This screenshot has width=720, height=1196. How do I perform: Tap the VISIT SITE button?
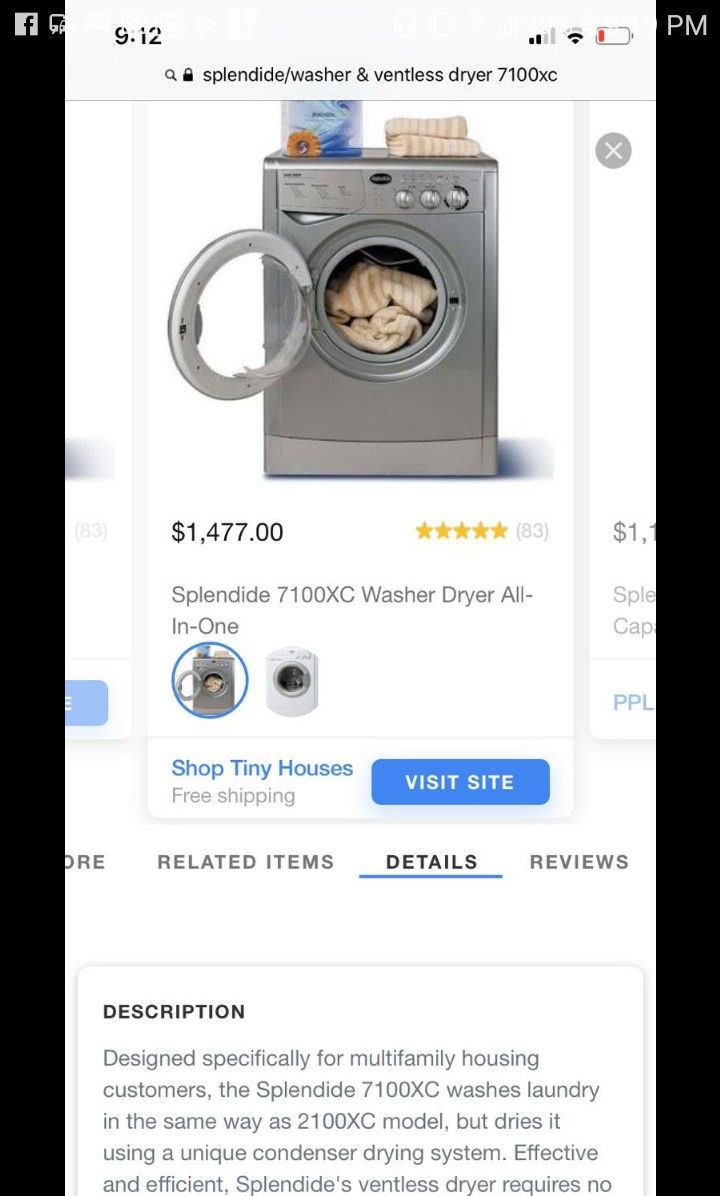(460, 782)
